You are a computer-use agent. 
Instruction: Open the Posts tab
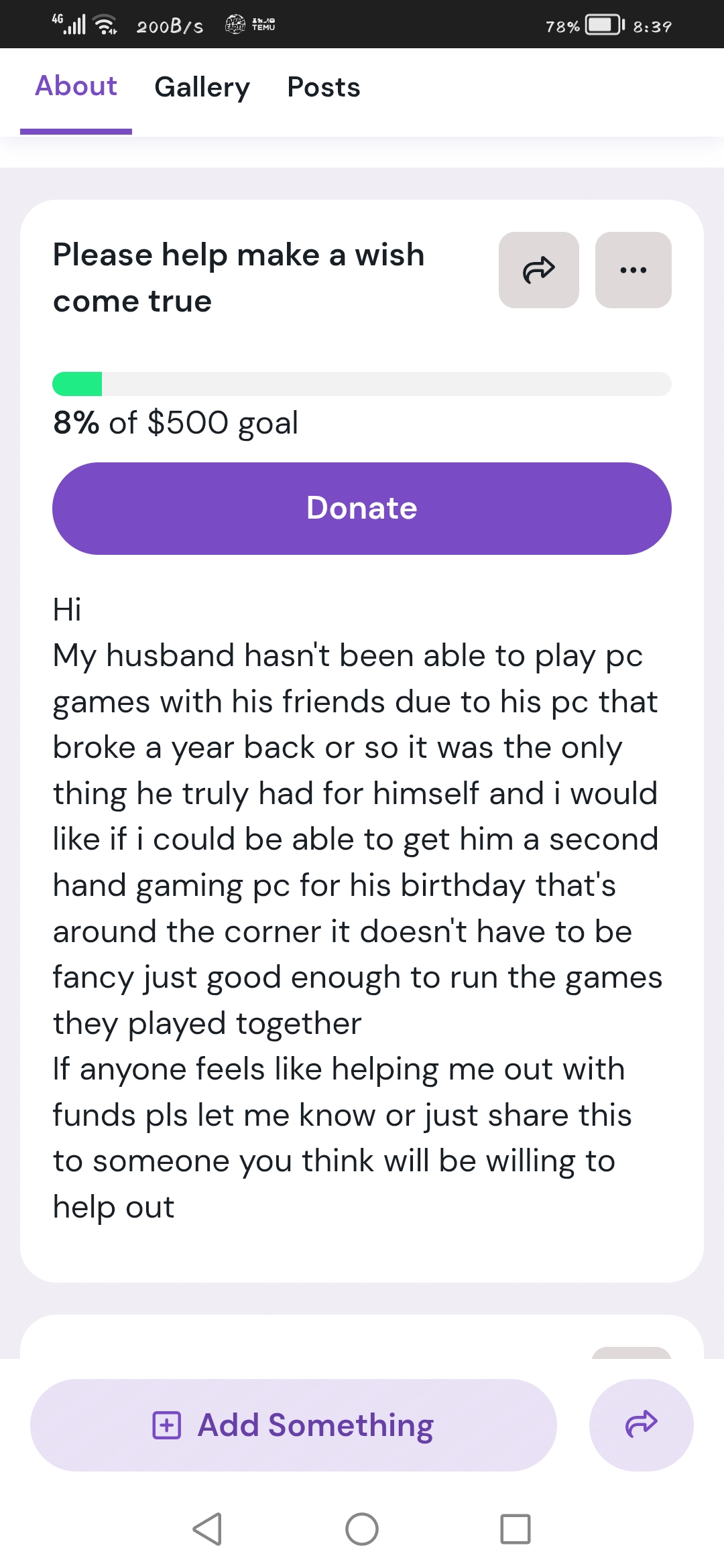click(323, 87)
